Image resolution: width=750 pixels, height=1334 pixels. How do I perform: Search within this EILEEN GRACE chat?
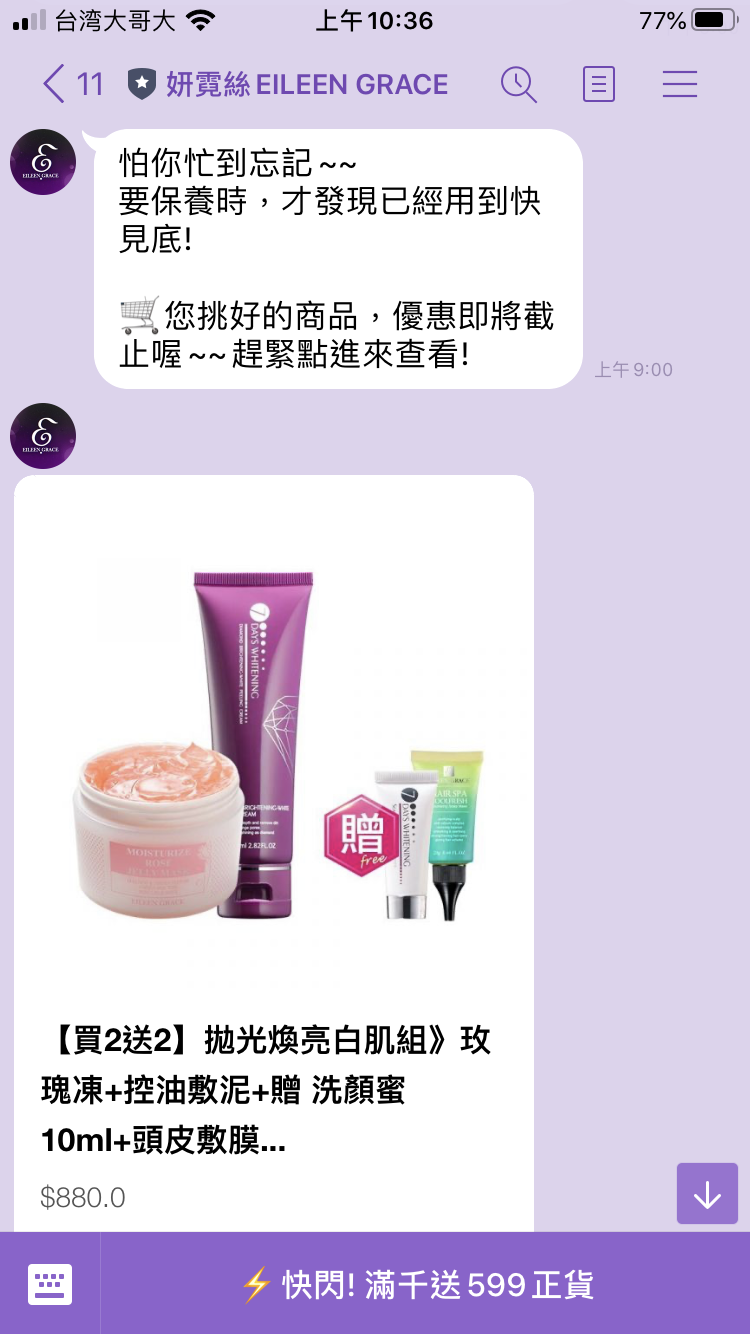coord(518,84)
